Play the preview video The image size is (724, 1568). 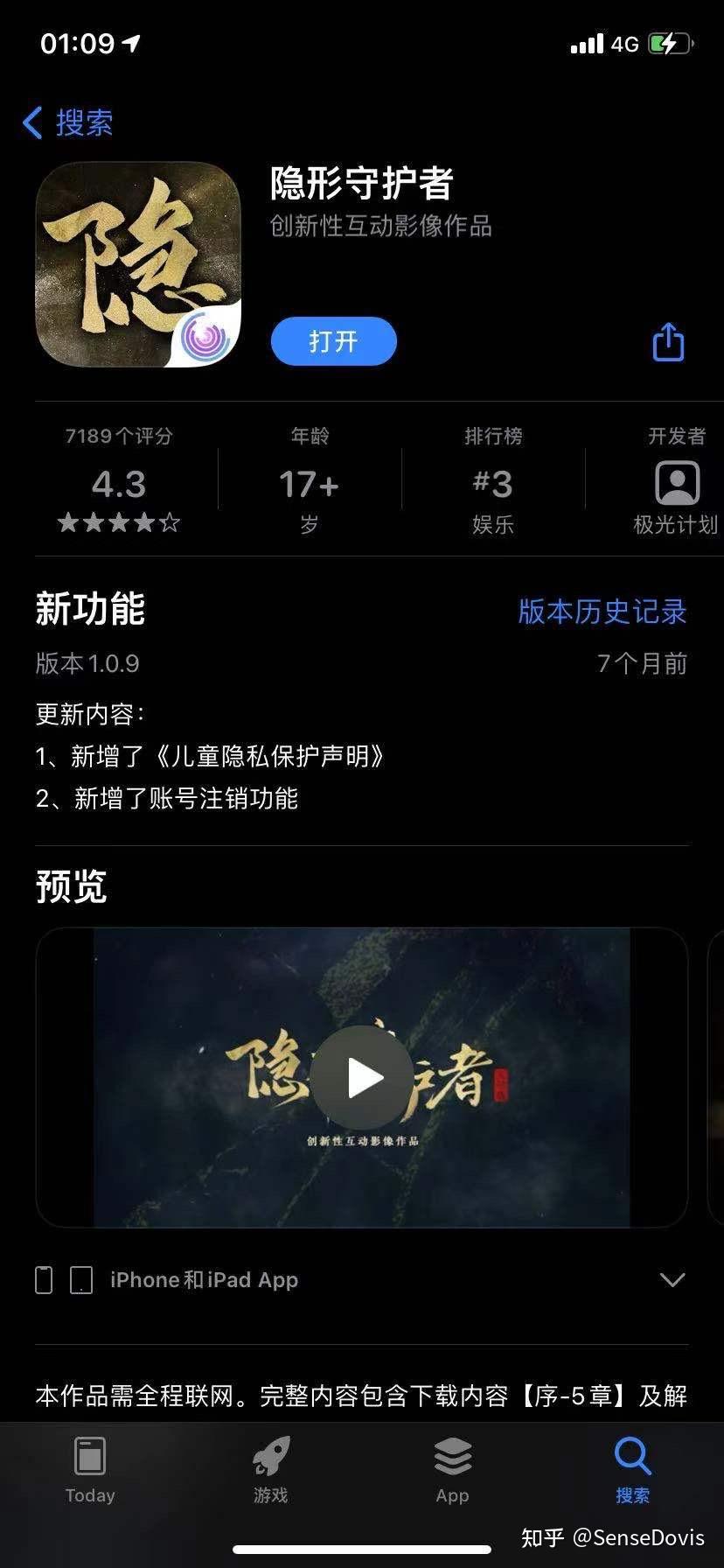click(361, 1077)
